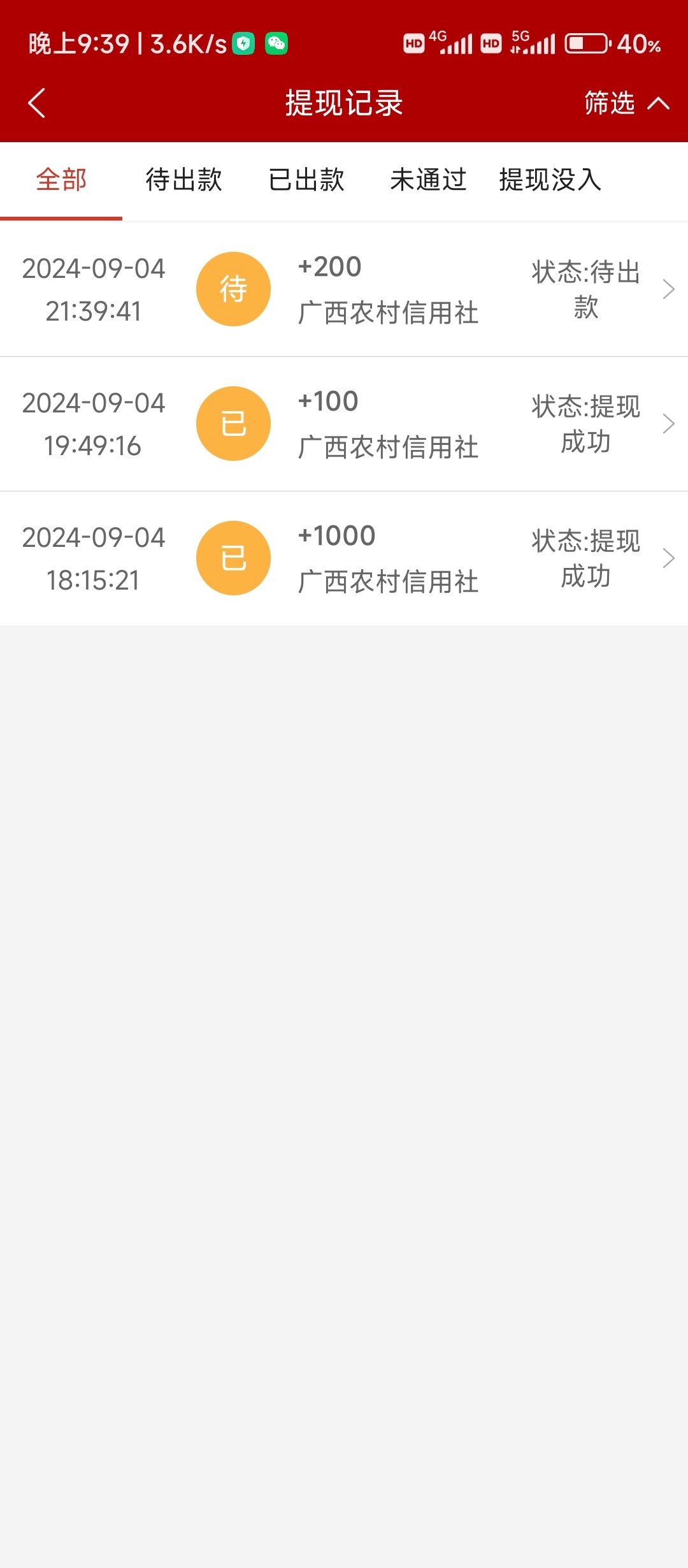The width and height of the screenshot is (688, 1568).
Task: Select the 已出款 tab
Action: (x=306, y=180)
